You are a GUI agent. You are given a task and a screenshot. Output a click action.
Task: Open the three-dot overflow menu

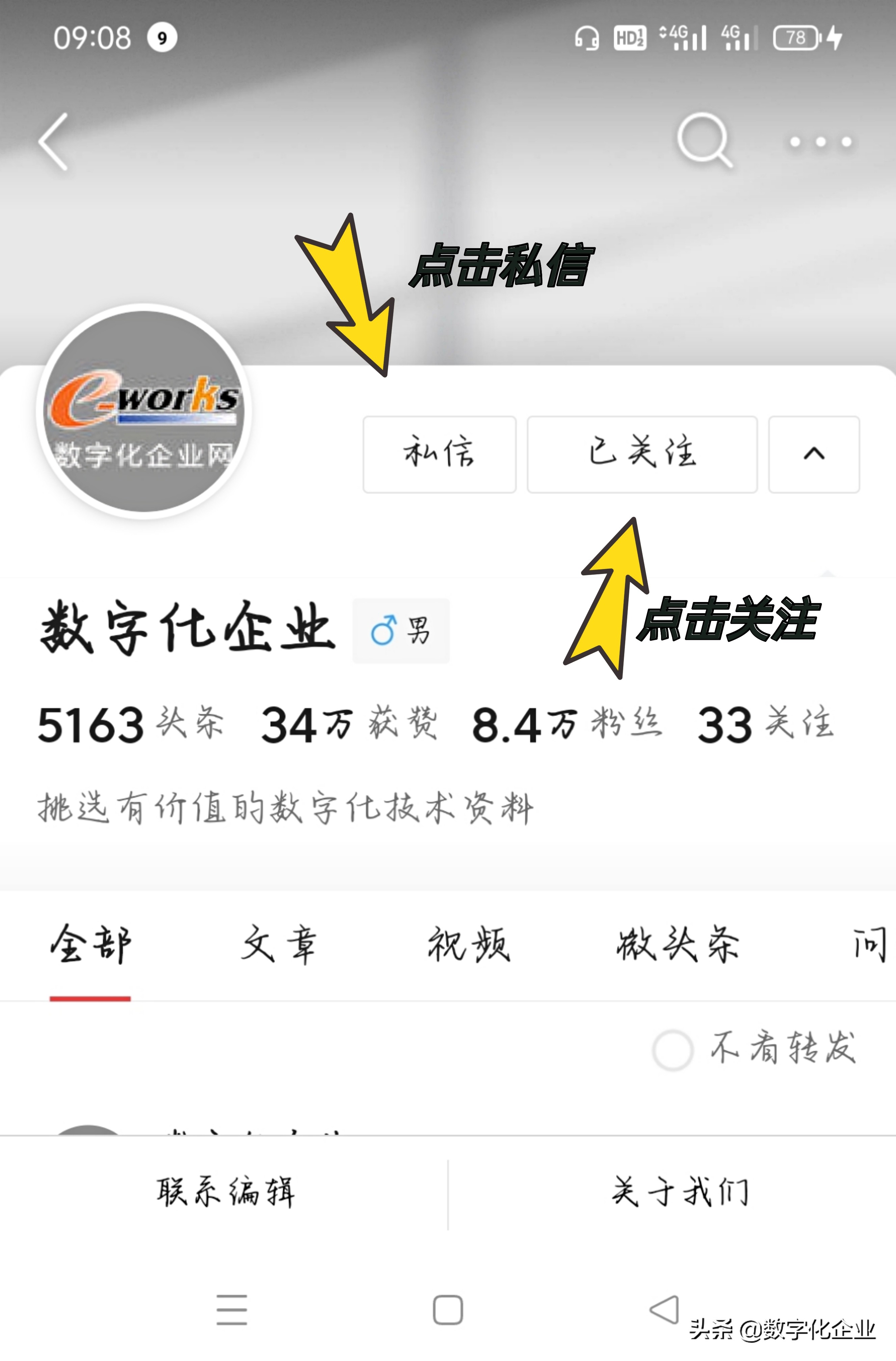(820, 141)
